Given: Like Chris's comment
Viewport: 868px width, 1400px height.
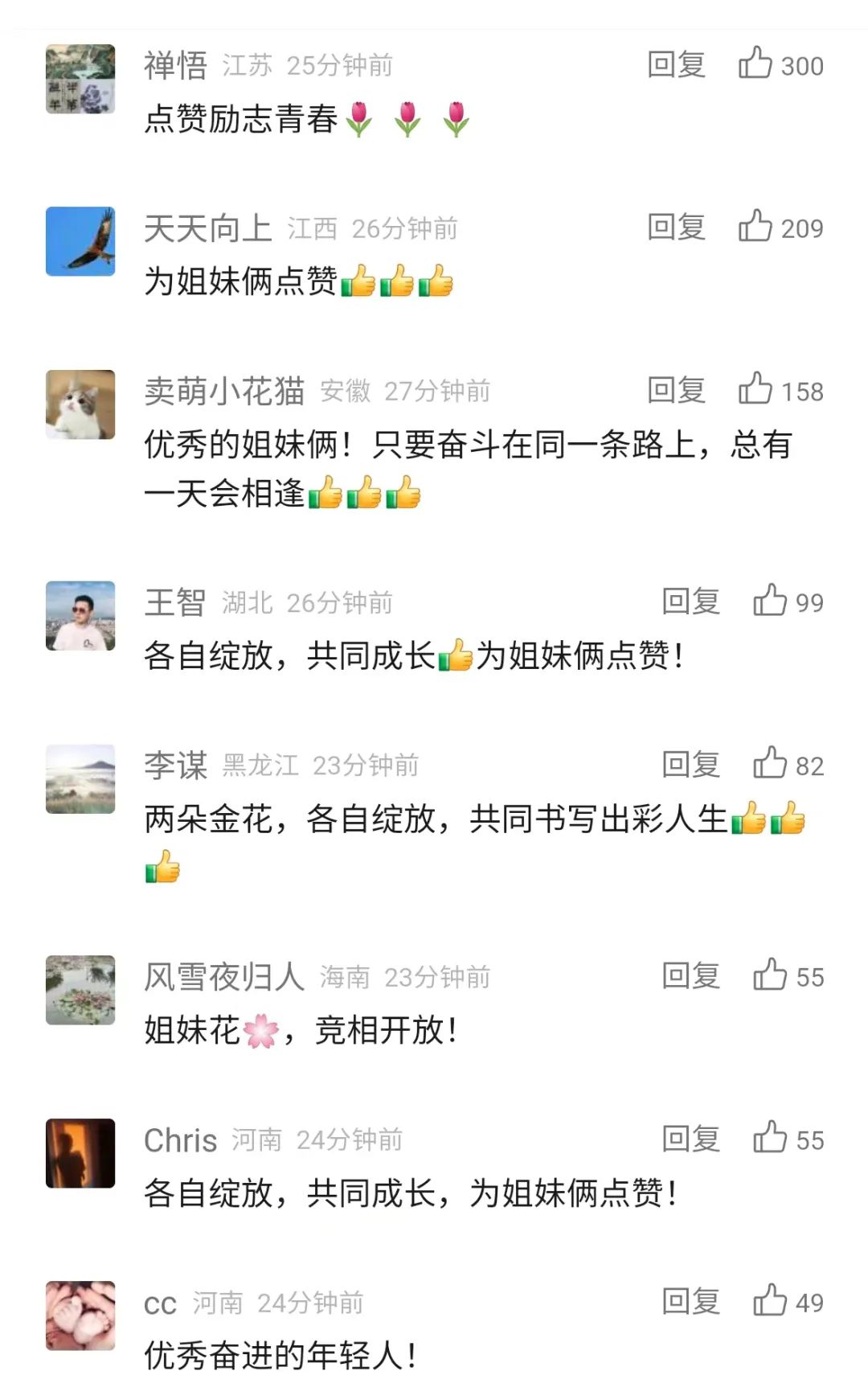Looking at the screenshot, I should (x=769, y=1139).
